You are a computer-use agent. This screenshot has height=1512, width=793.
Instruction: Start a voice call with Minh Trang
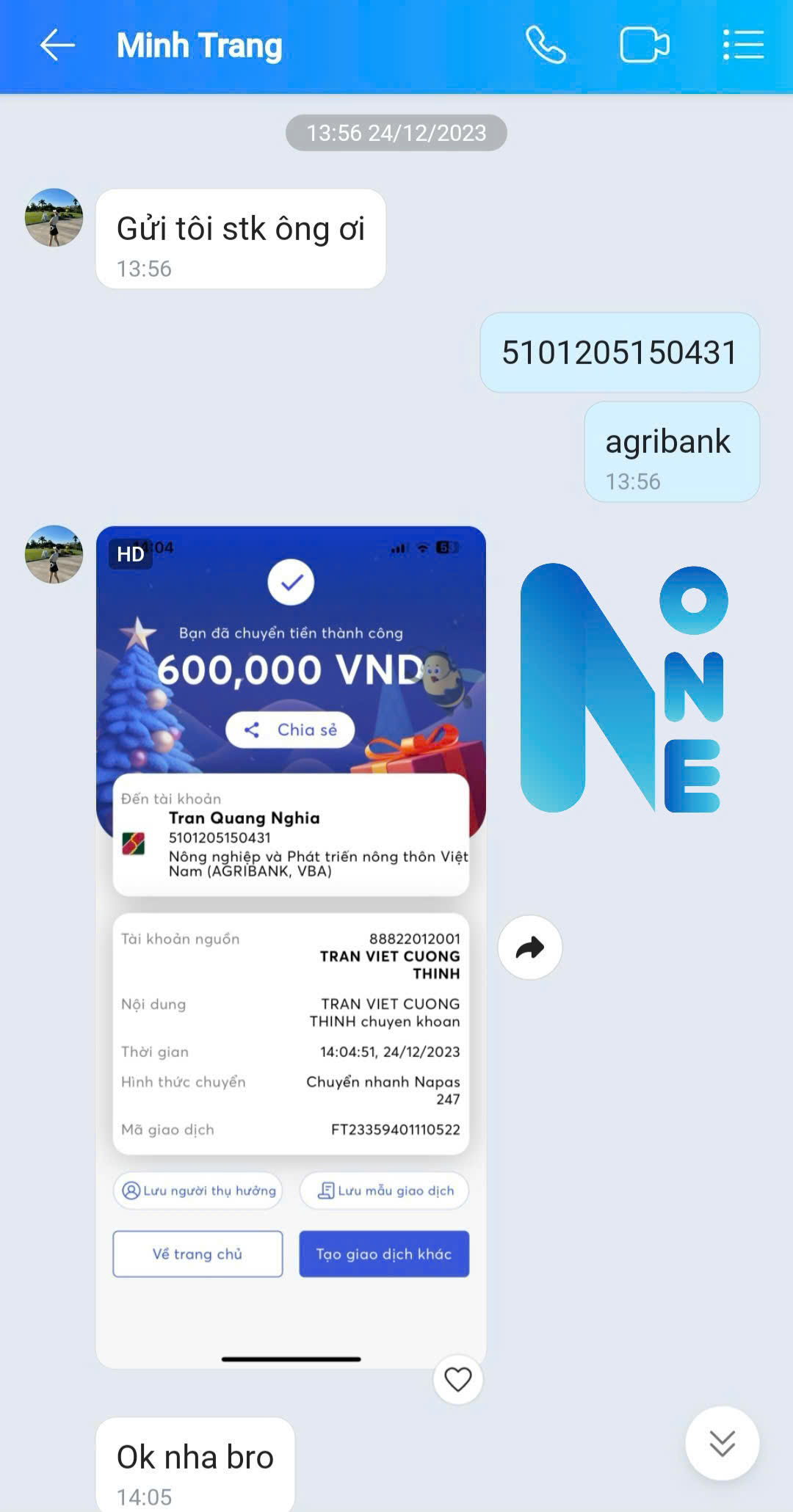coord(546,46)
